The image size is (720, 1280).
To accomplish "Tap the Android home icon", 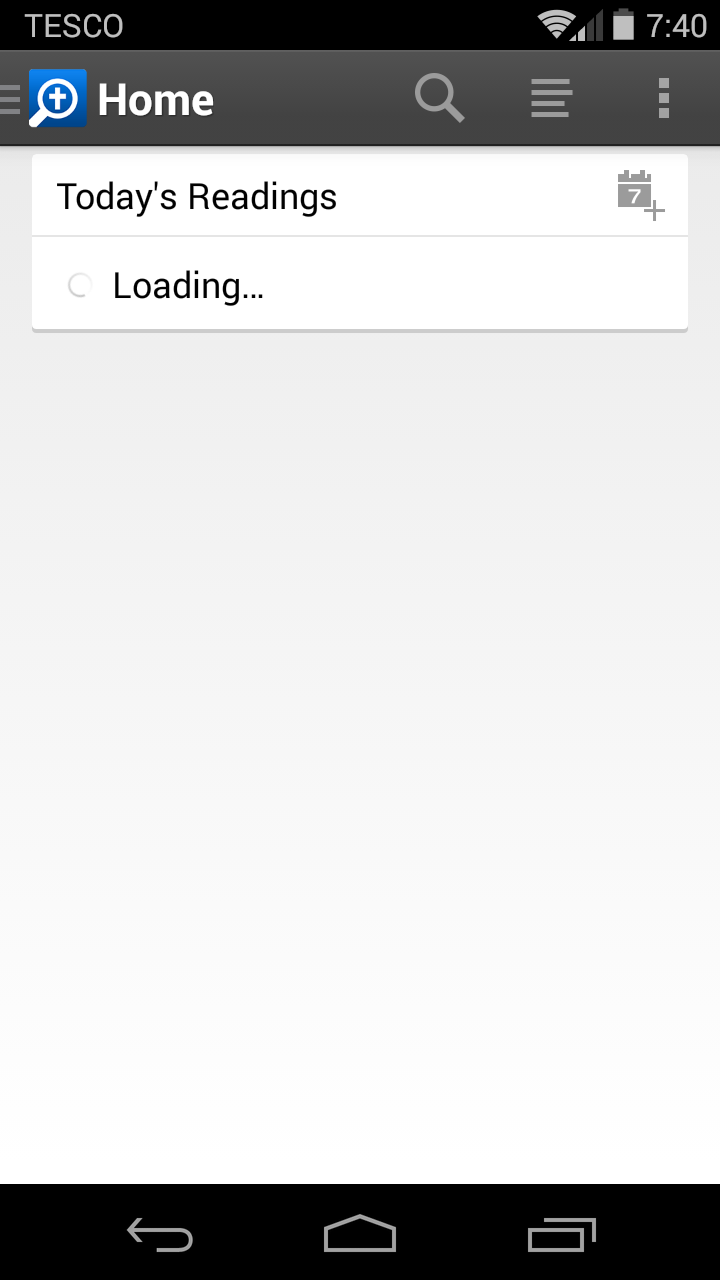I will (x=360, y=1233).
